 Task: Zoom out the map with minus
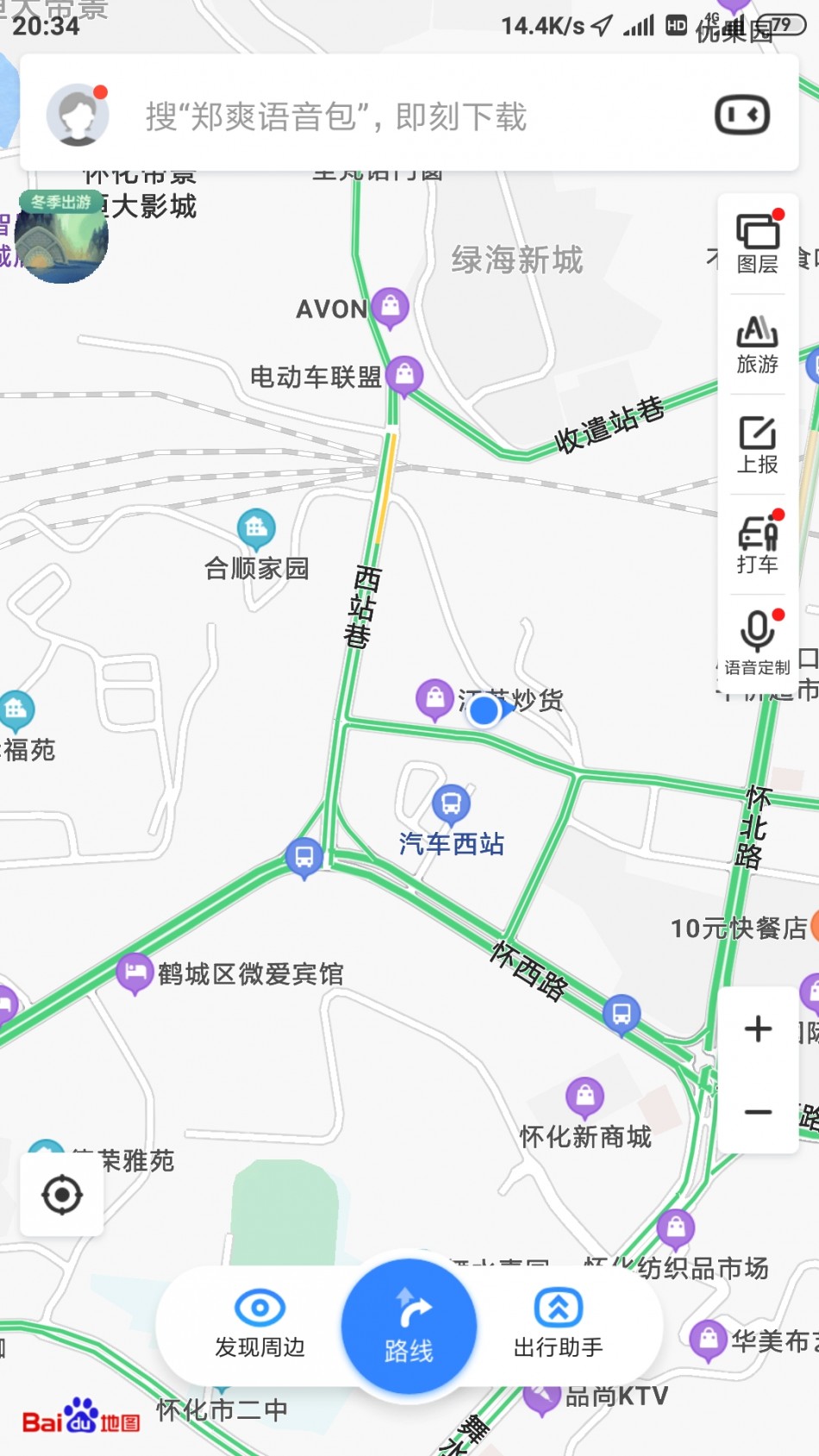pos(758,1111)
